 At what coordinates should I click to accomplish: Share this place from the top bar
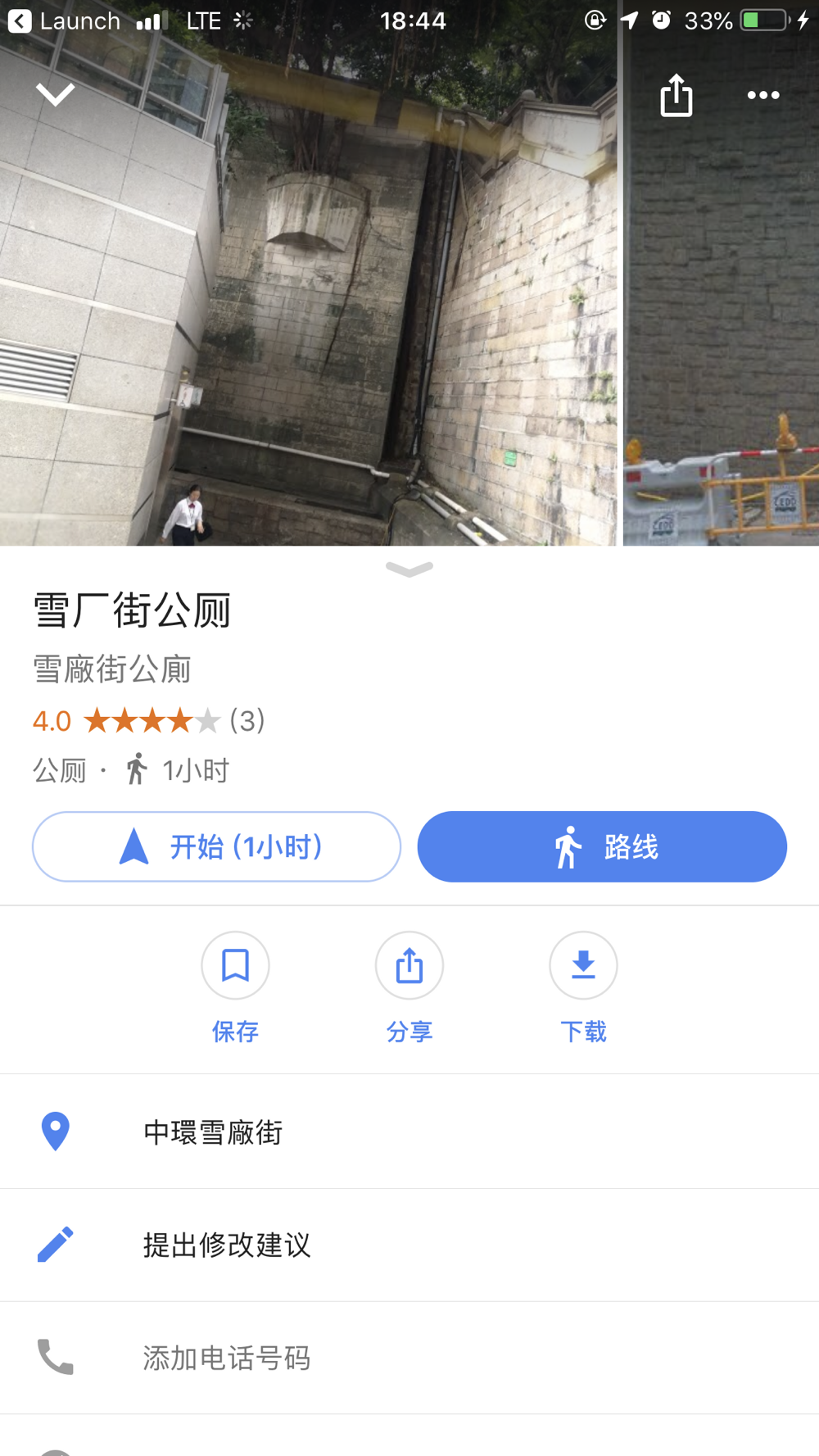click(676, 96)
